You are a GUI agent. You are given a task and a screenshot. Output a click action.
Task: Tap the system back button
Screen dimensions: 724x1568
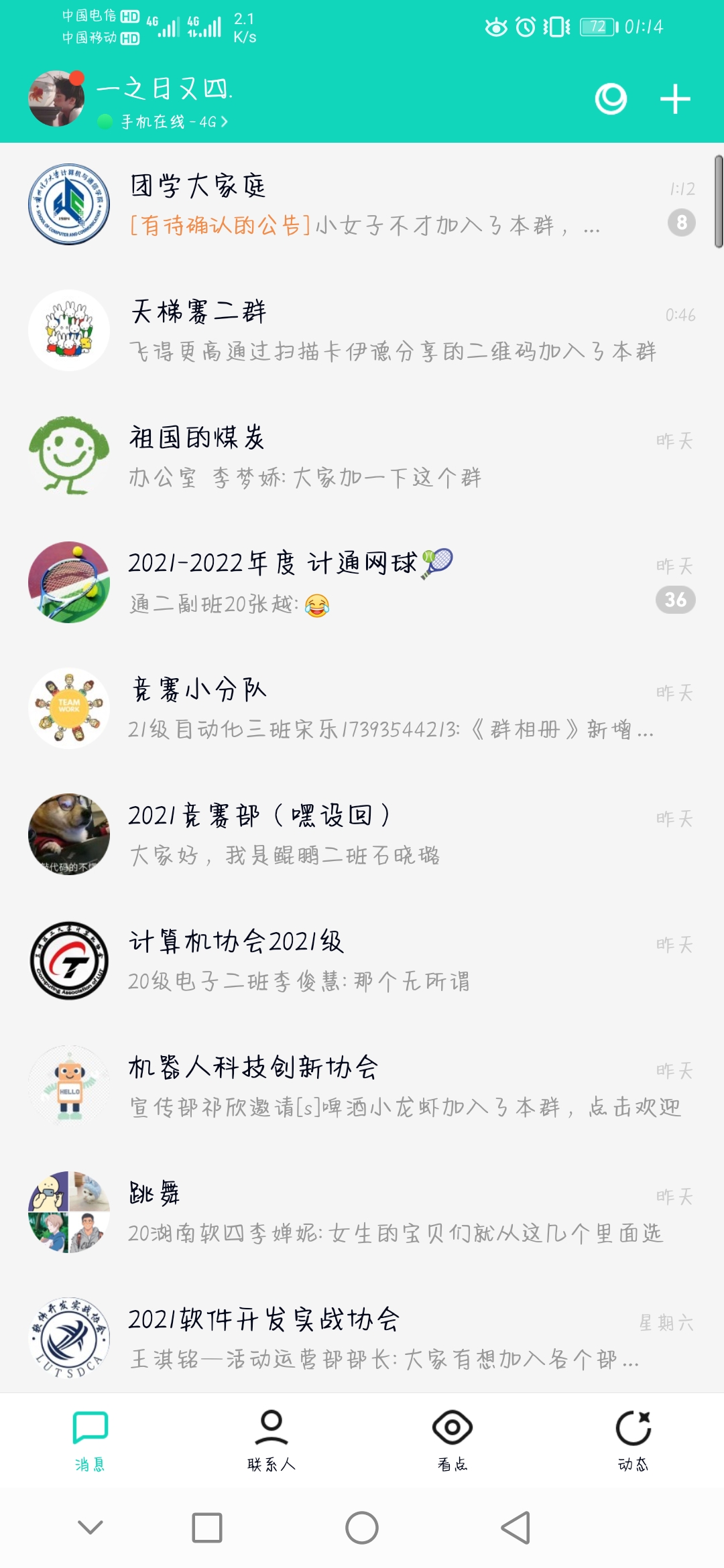(516, 1528)
